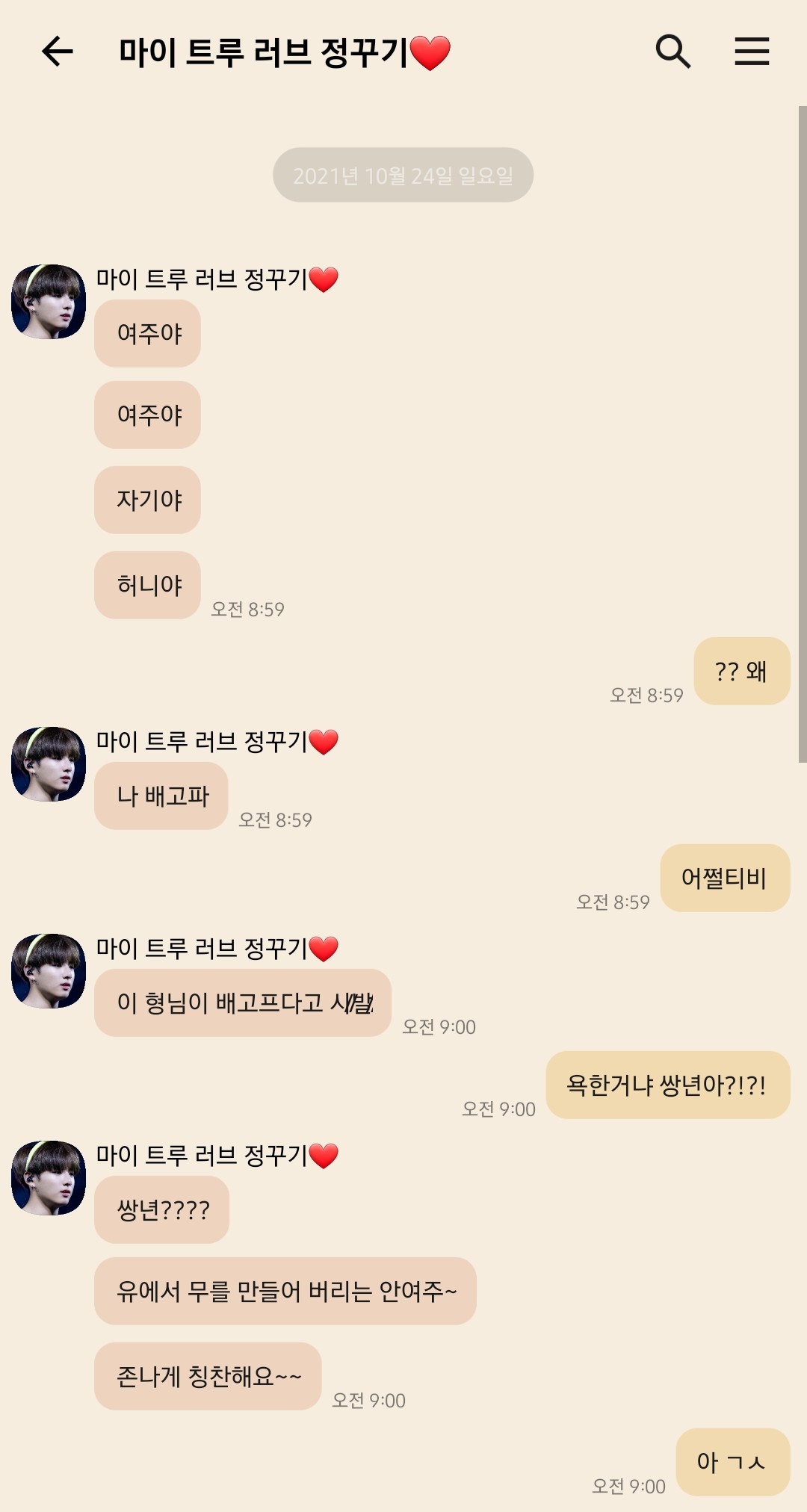Open the chat room hamburger menu
The width and height of the screenshot is (807, 1512).
coord(752,52)
